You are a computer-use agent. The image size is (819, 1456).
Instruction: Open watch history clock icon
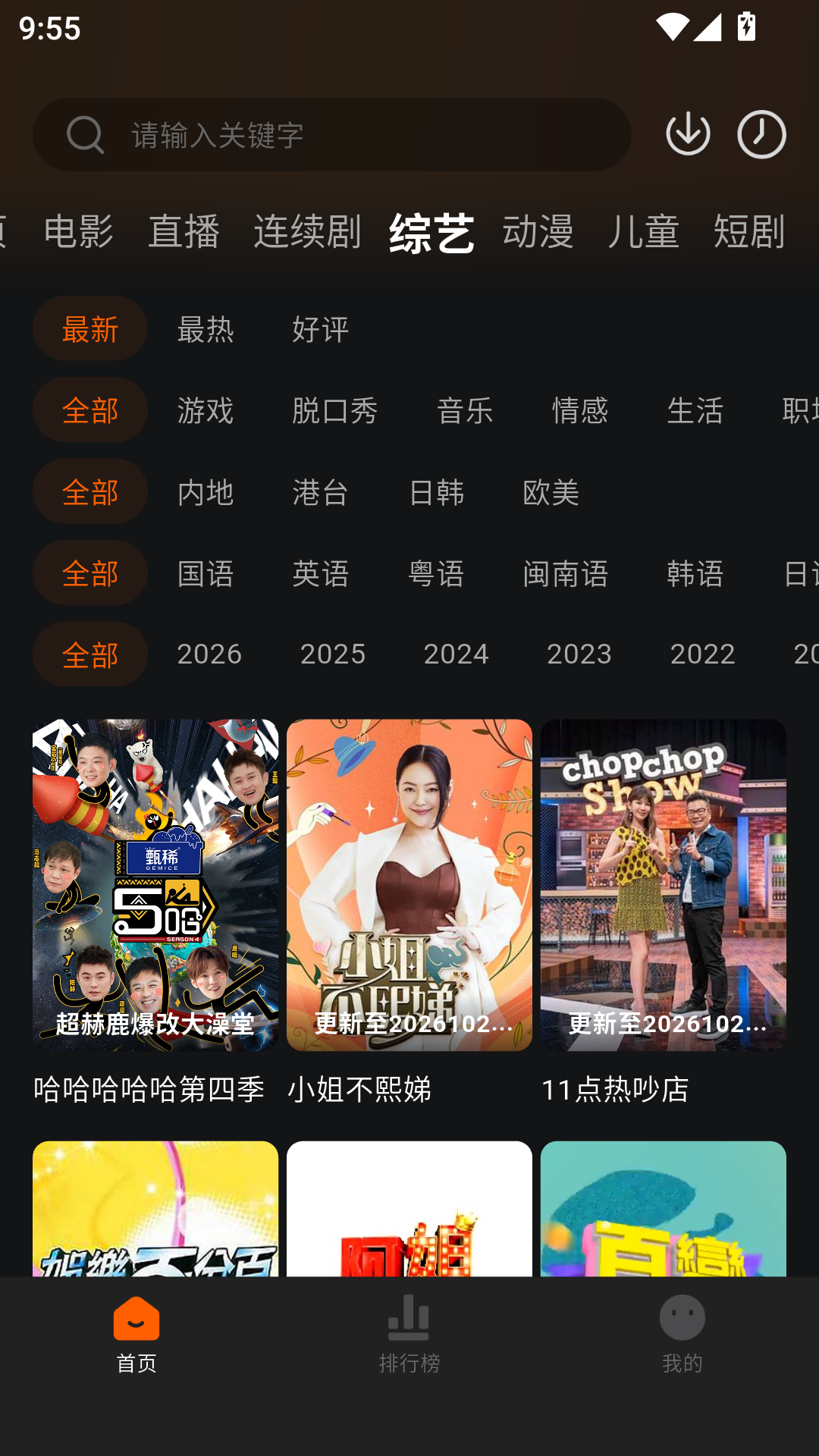pyautogui.click(x=761, y=134)
